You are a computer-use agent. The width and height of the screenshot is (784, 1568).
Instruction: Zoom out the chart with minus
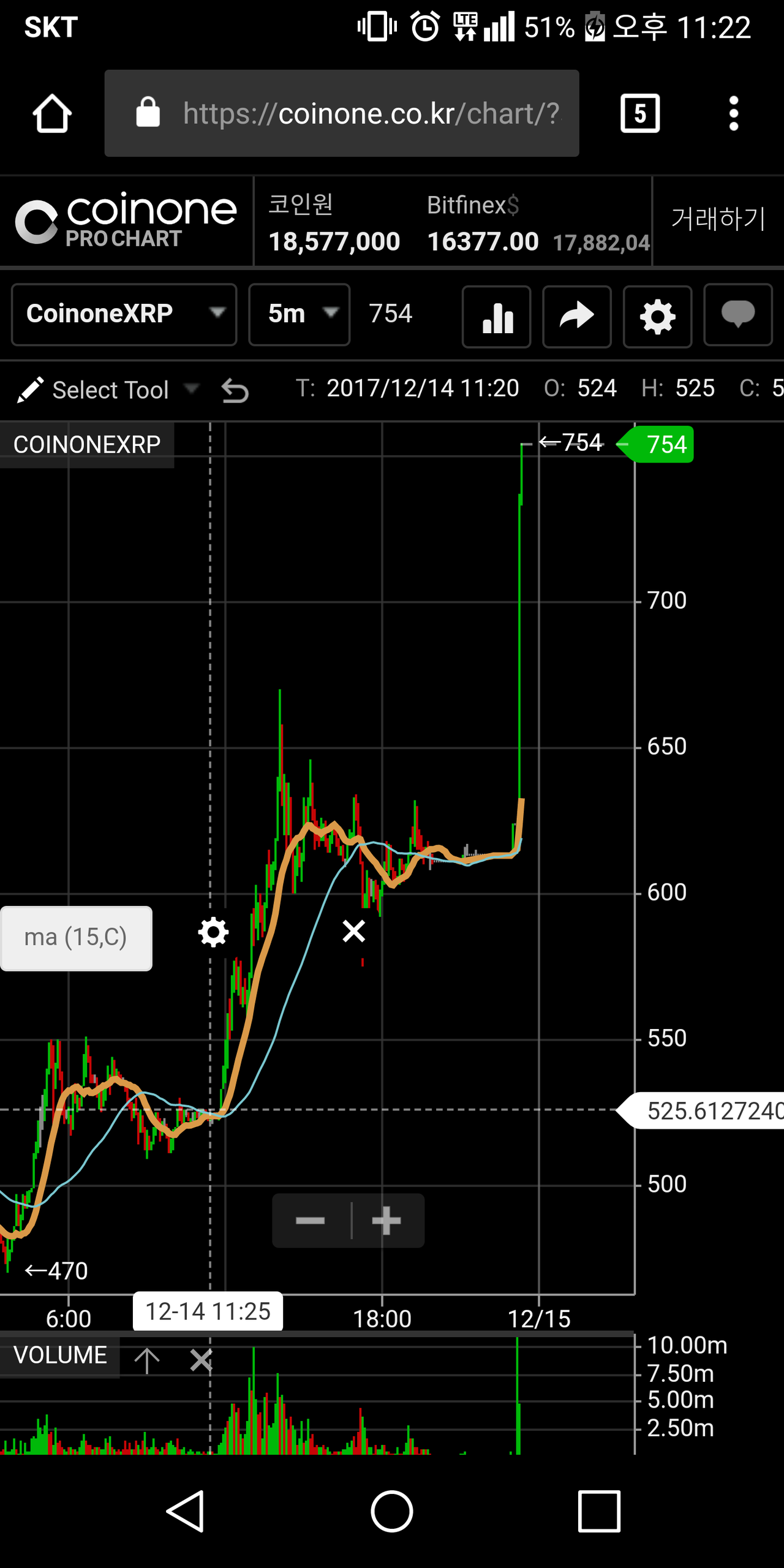click(x=311, y=1221)
